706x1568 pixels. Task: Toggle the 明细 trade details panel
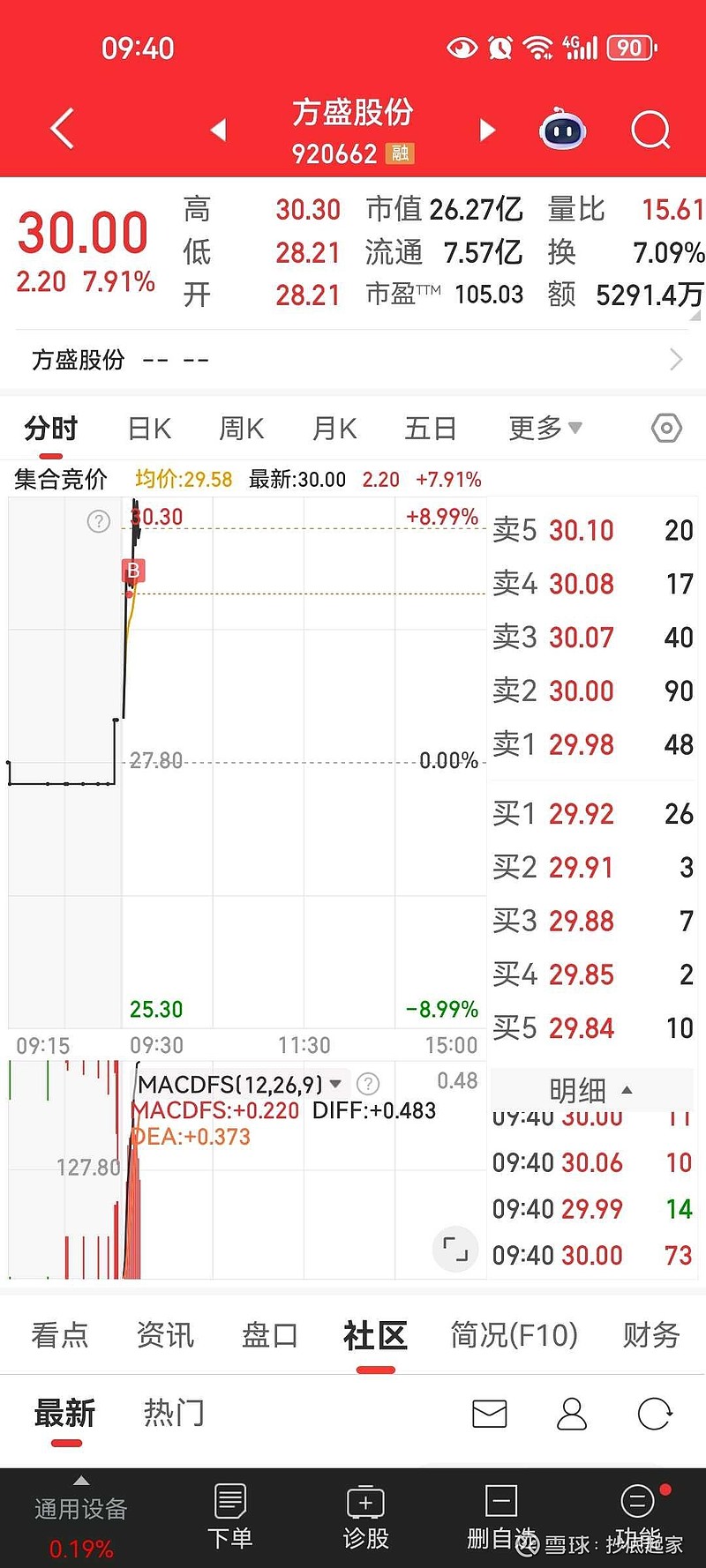590,1091
